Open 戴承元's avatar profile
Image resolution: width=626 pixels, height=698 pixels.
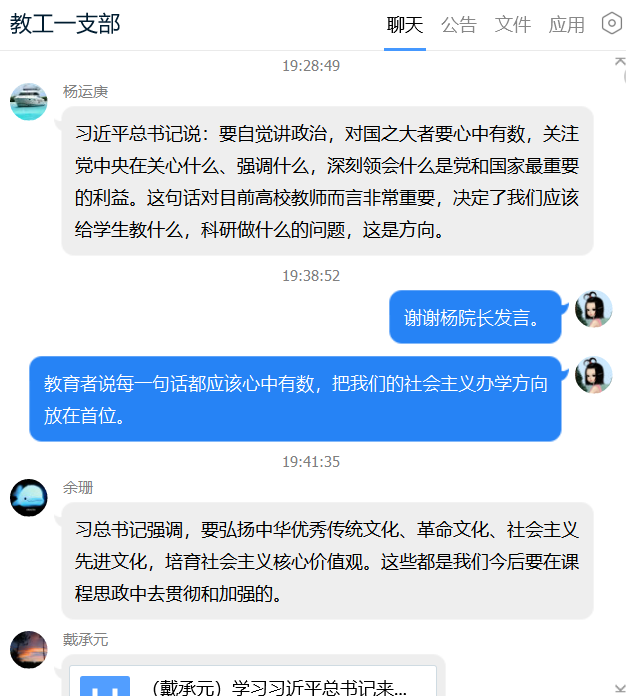[29, 649]
